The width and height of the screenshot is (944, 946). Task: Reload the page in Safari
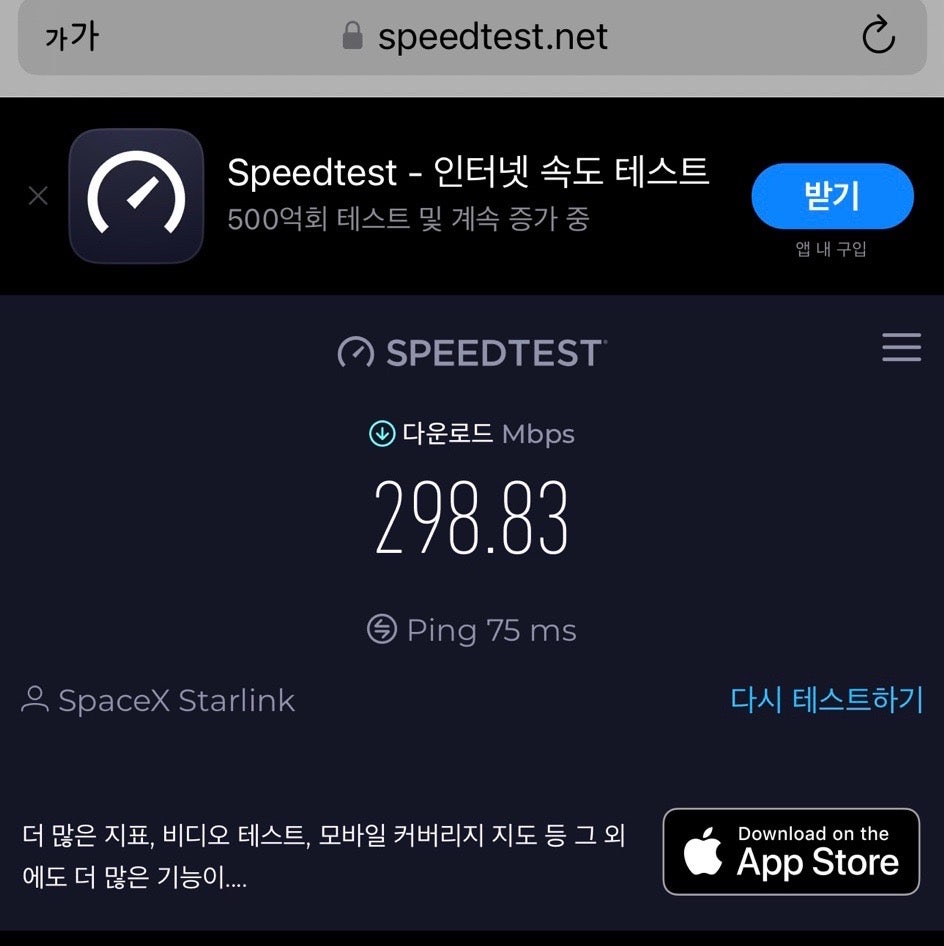pyautogui.click(x=877, y=38)
